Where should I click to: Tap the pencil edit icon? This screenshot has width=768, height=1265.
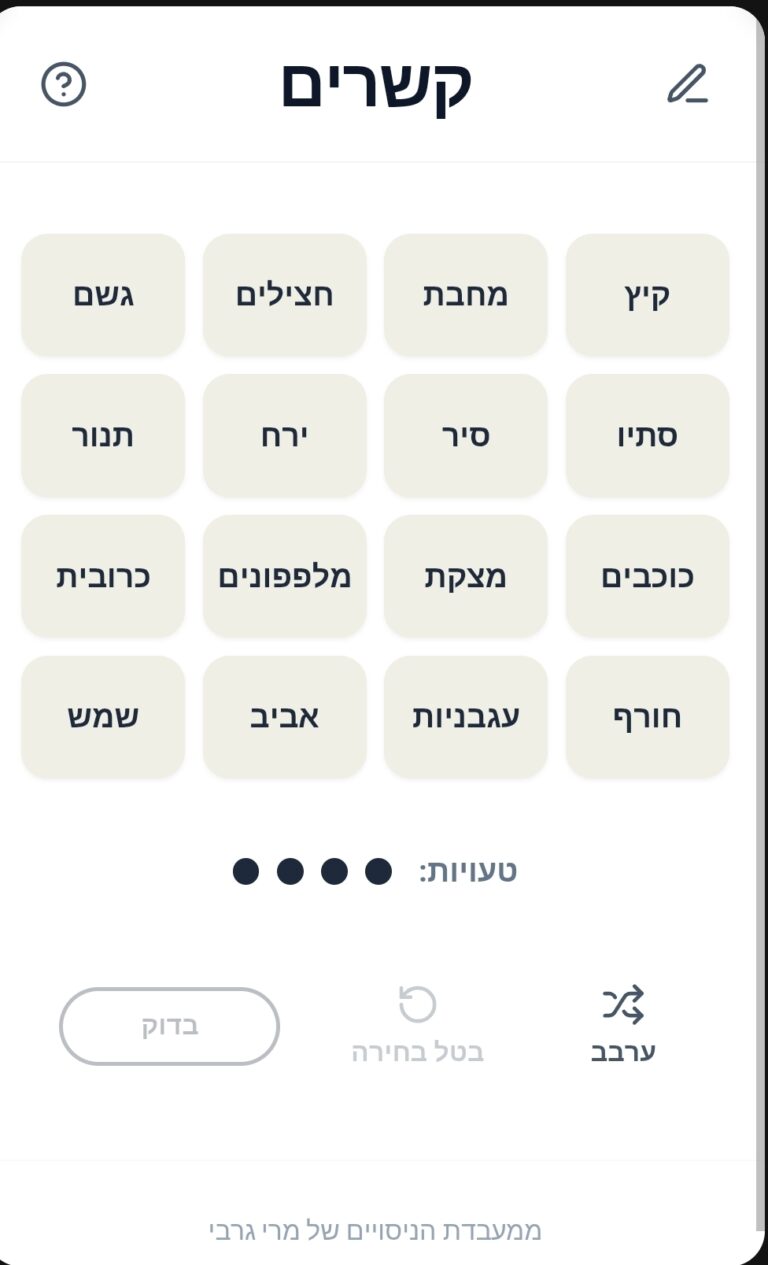pos(687,85)
